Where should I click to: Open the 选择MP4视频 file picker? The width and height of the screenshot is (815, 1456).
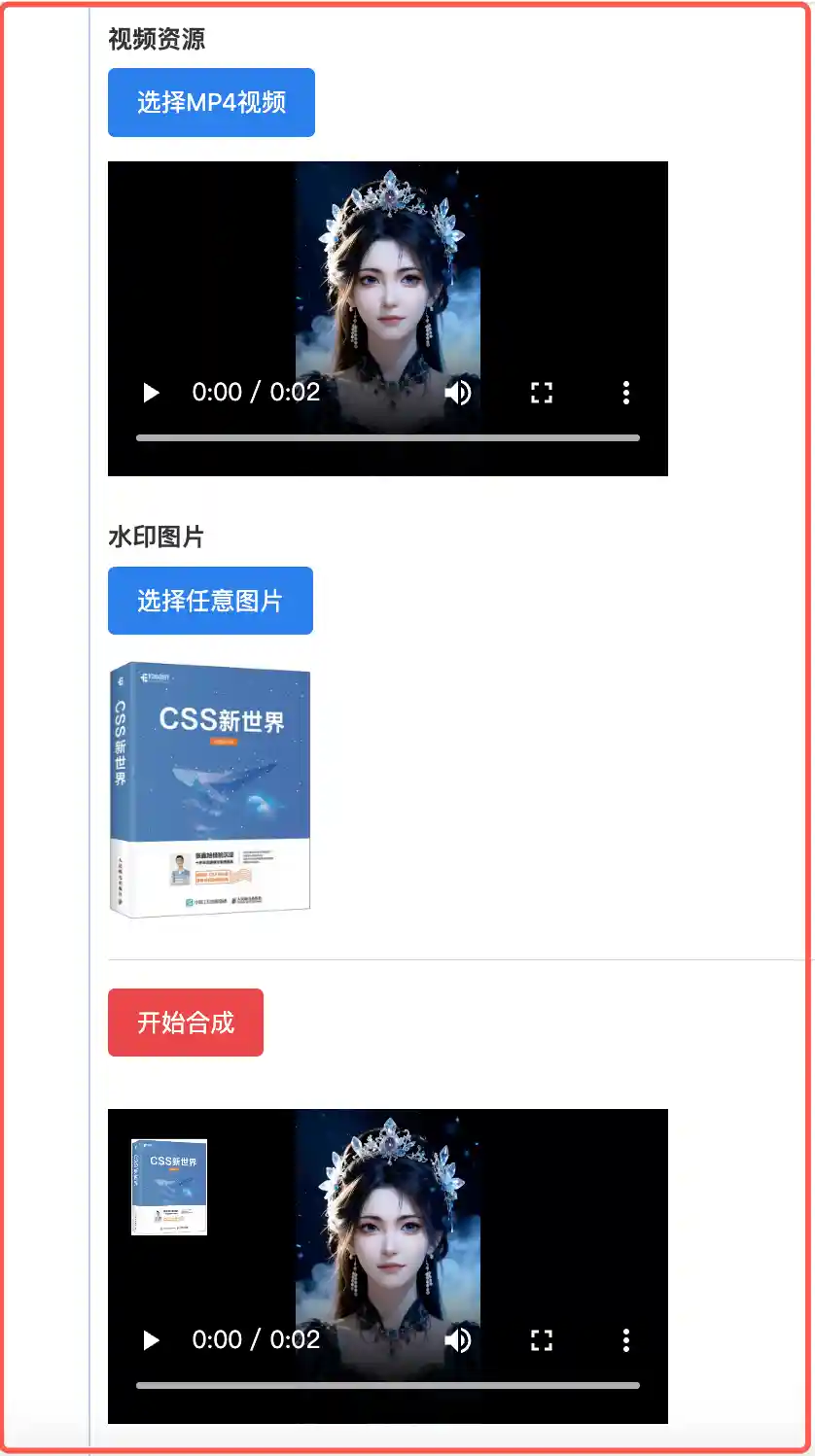coord(211,102)
